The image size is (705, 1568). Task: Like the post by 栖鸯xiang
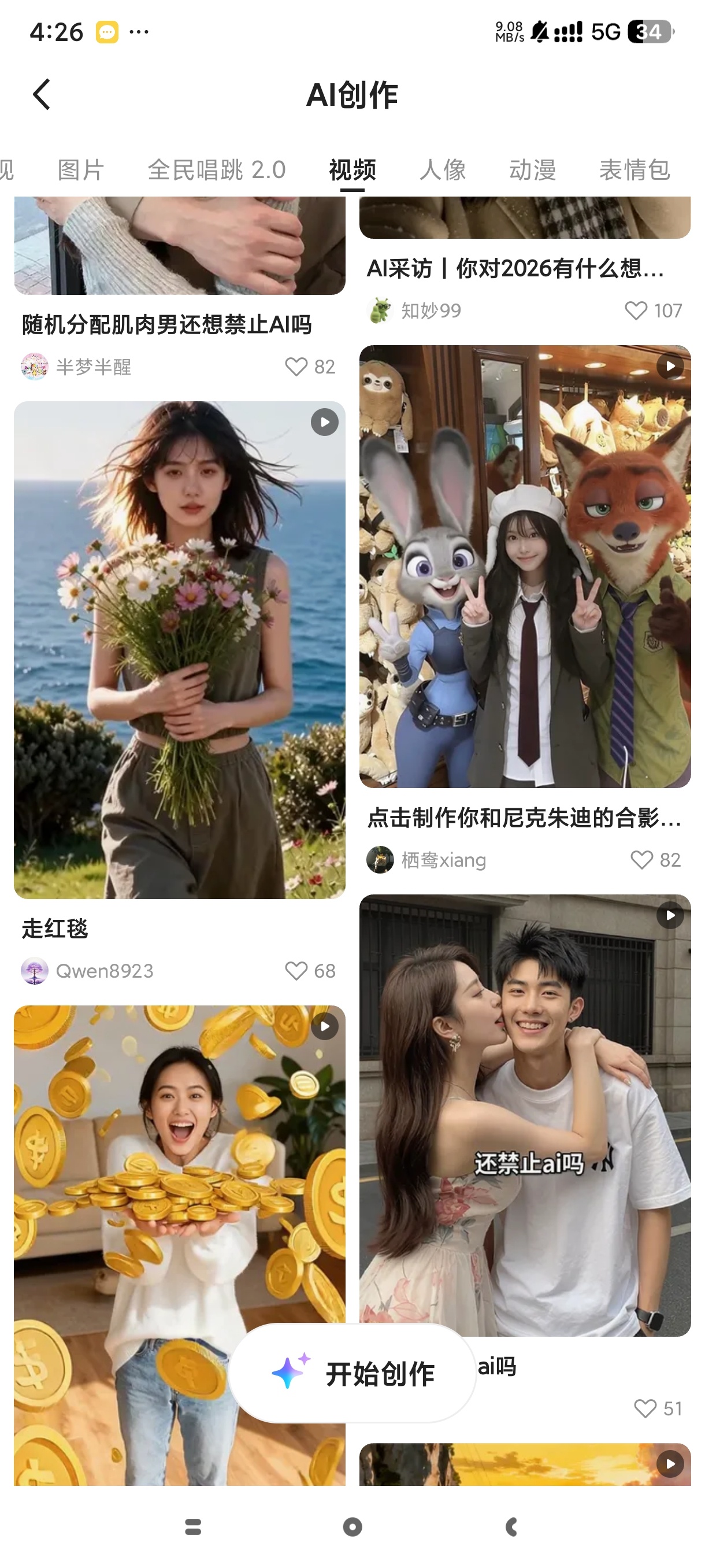(642, 860)
